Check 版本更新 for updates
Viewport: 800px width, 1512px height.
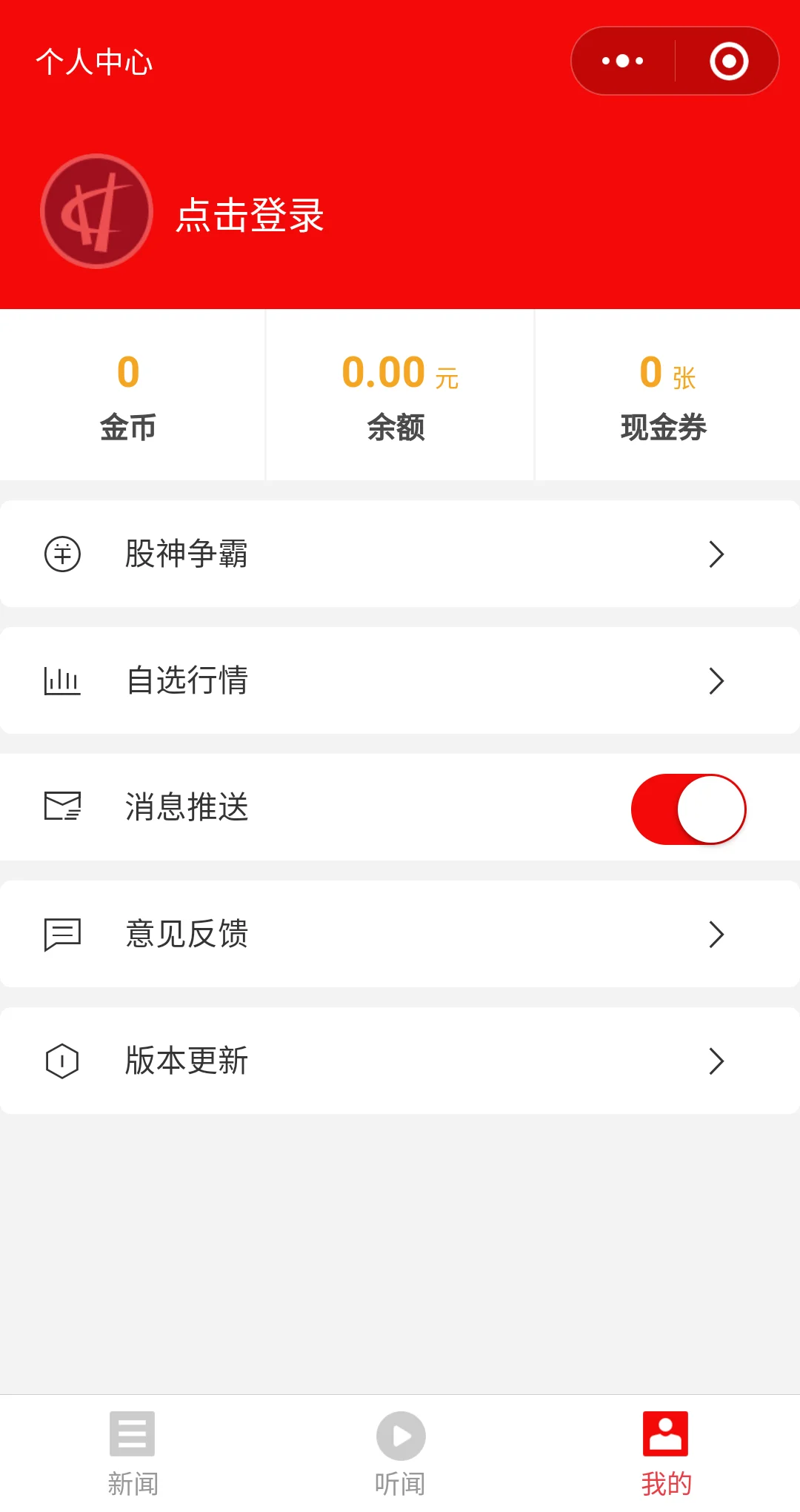point(400,1061)
